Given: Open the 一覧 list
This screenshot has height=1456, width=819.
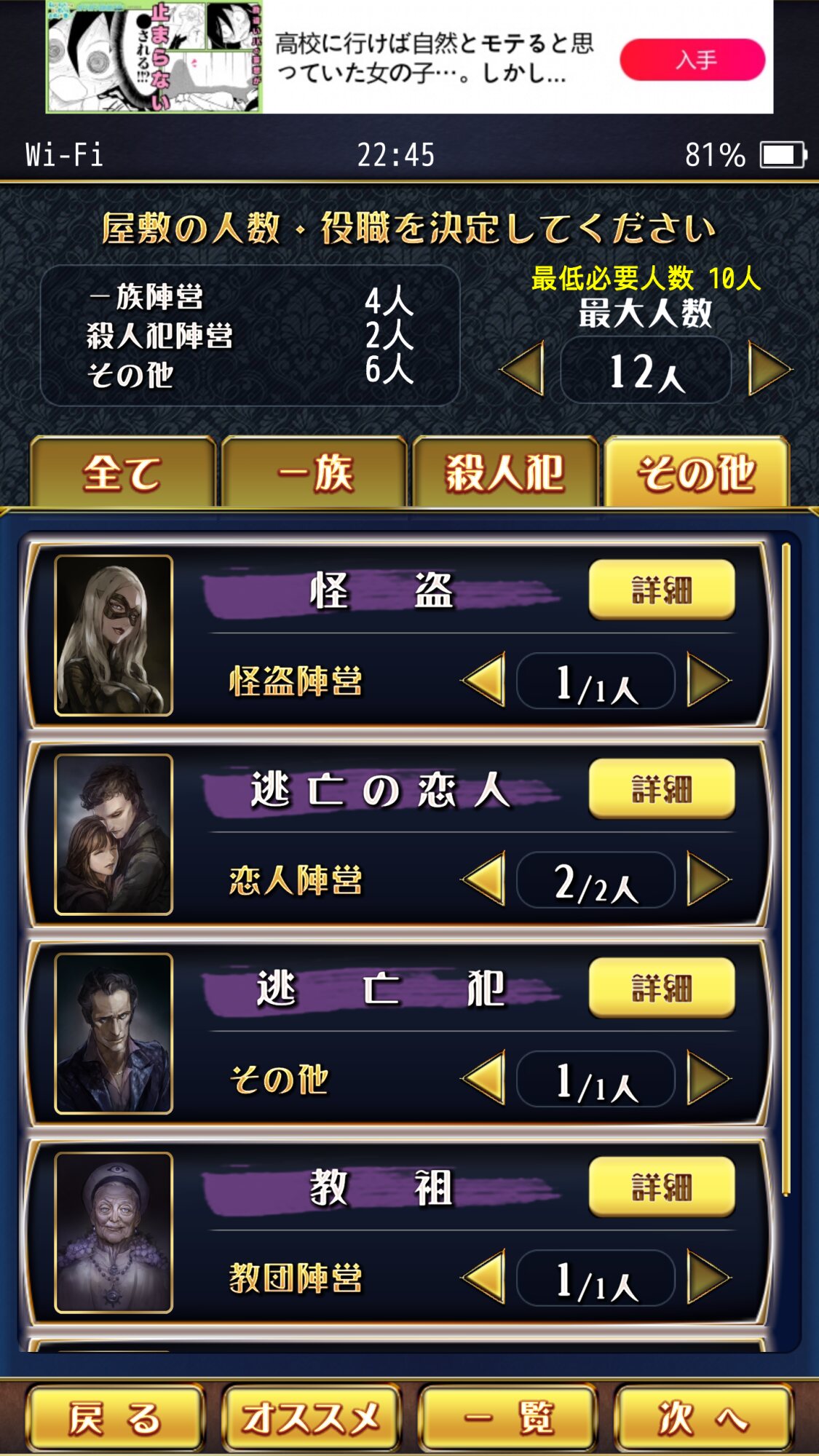Looking at the screenshot, I should click(x=508, y=1417).
